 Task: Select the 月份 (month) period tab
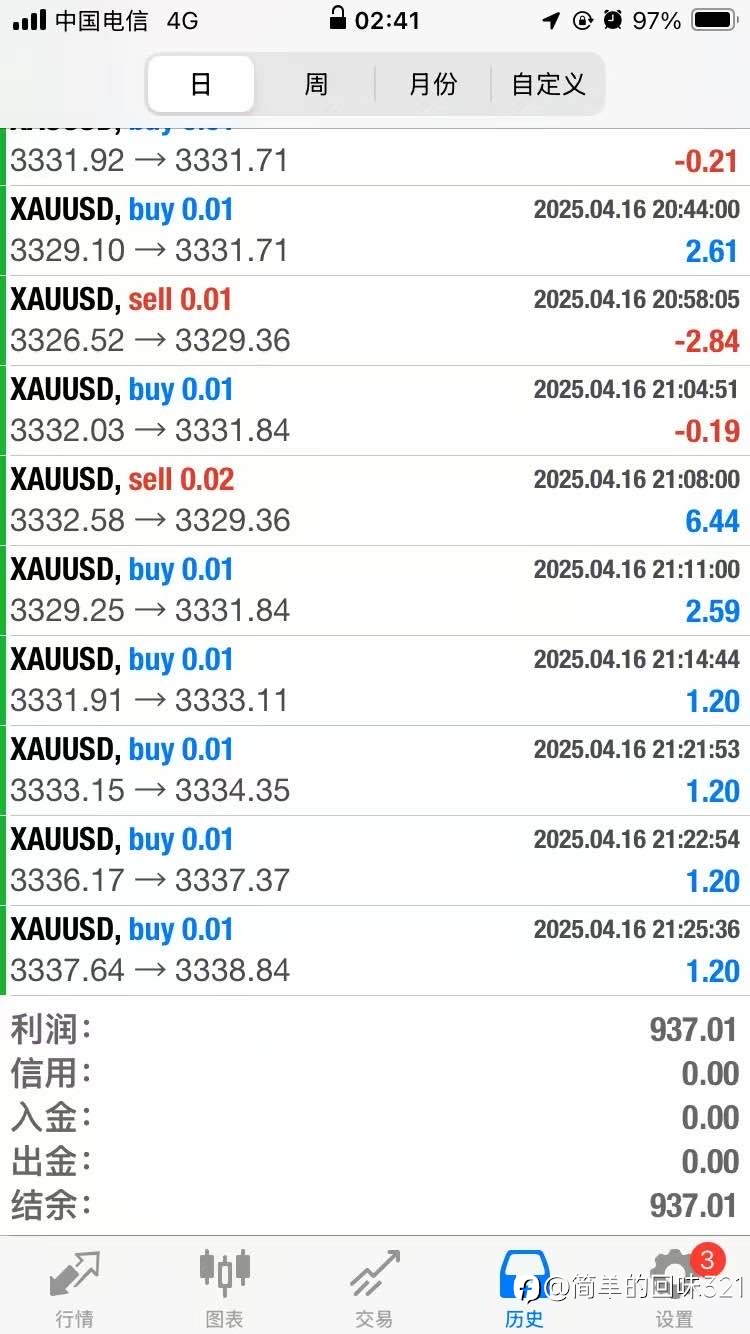433,84
